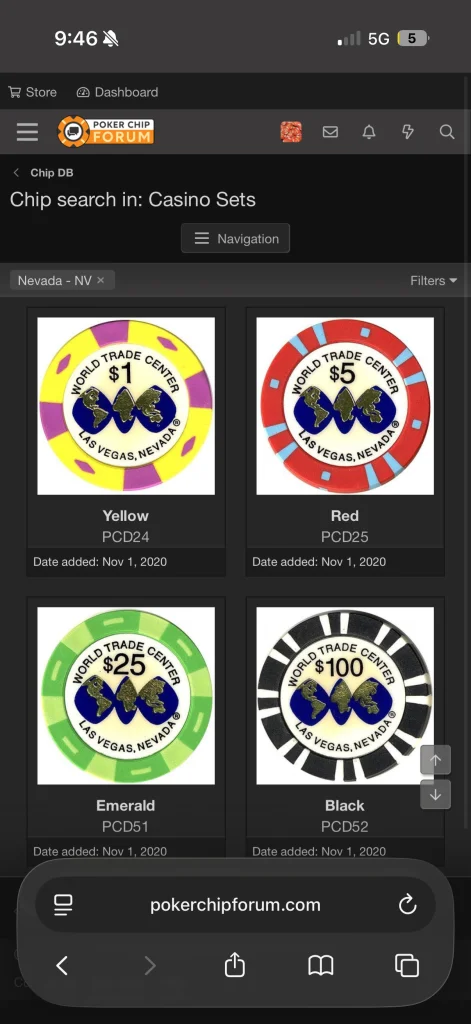Open the notifications bell
The width and height of the screenshot is (471, 1024).
pyautogui.click(x=369, y=132)
